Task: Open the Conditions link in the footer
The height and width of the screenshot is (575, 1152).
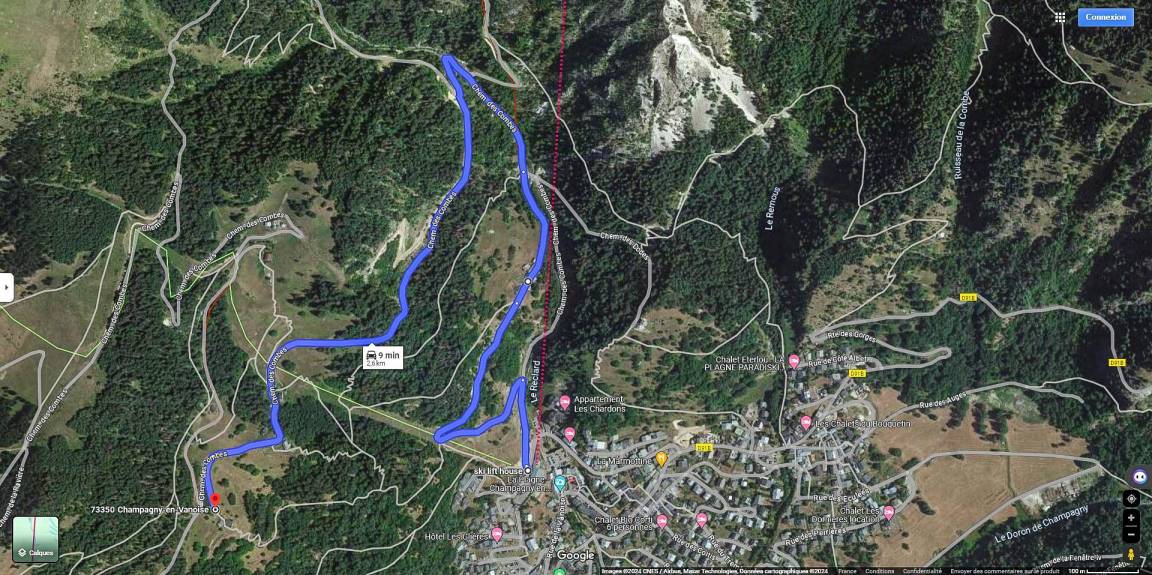Action: [880, 571]
